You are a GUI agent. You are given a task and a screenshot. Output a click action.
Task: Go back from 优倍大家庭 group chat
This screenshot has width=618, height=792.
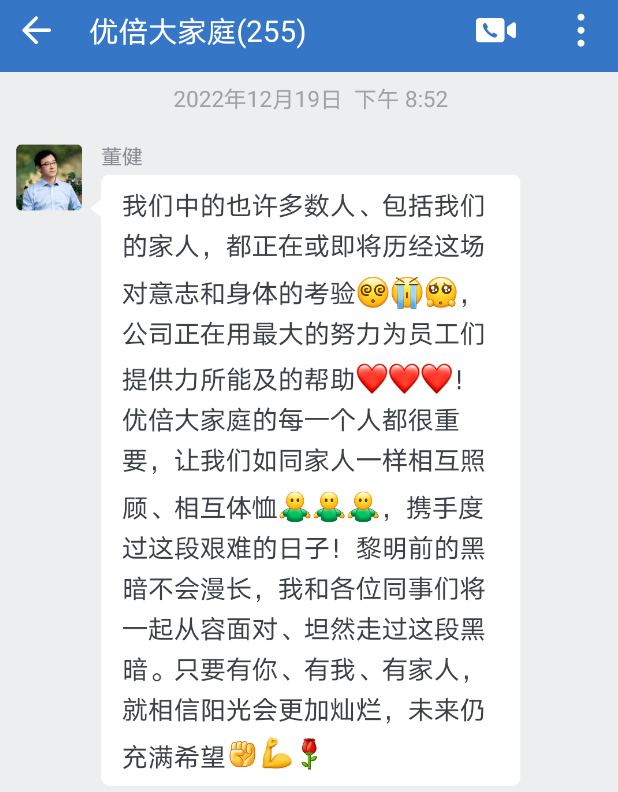pos(37,31)
